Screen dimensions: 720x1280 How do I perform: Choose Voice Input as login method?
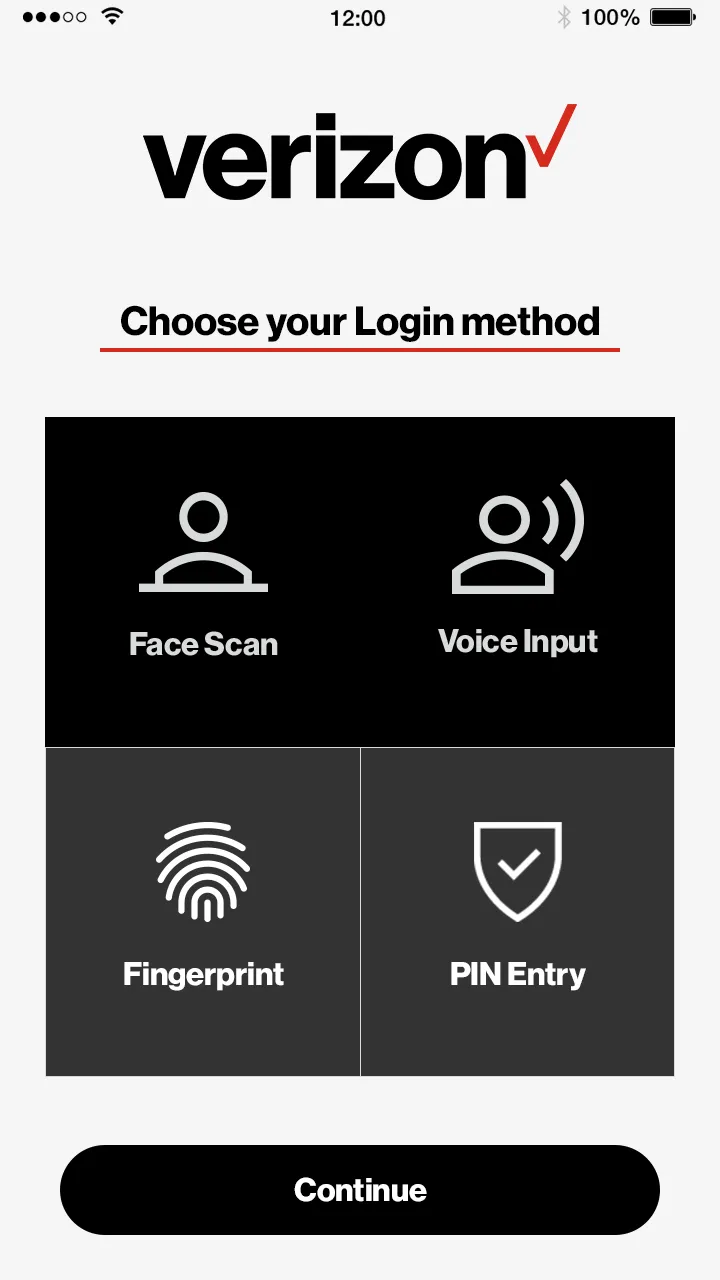[517, 582]
